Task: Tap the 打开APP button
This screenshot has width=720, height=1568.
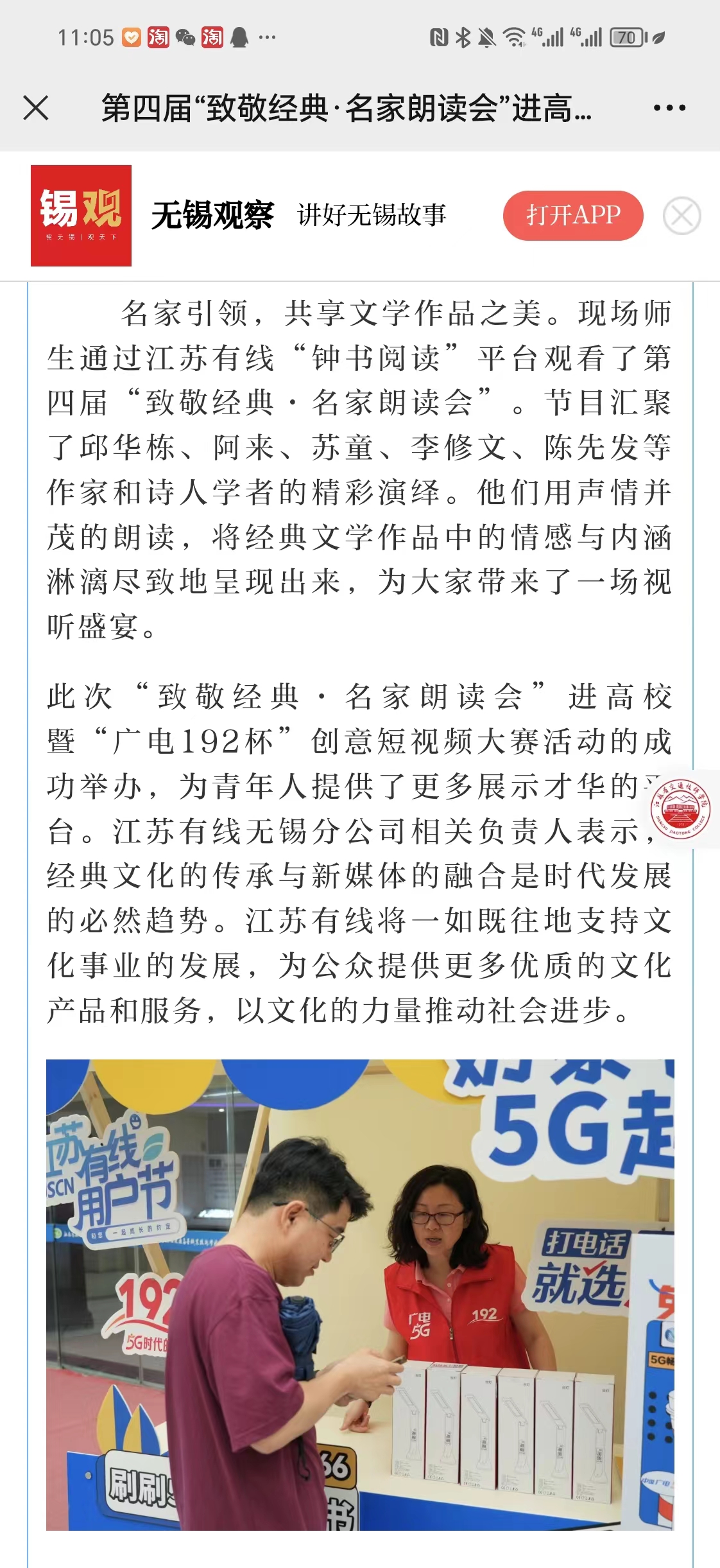Action: [572, 215]
